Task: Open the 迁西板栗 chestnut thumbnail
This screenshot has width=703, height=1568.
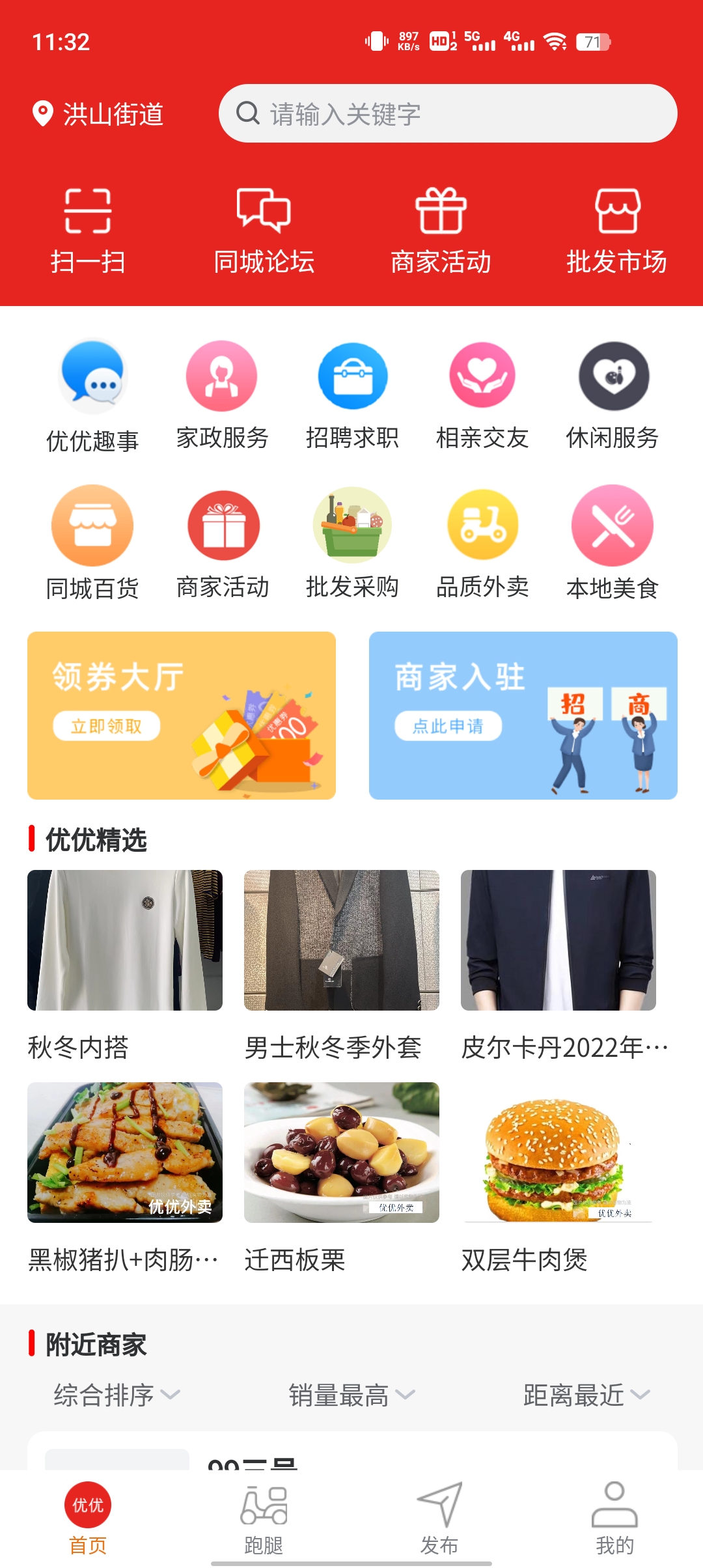Action: click(341, 1153)
